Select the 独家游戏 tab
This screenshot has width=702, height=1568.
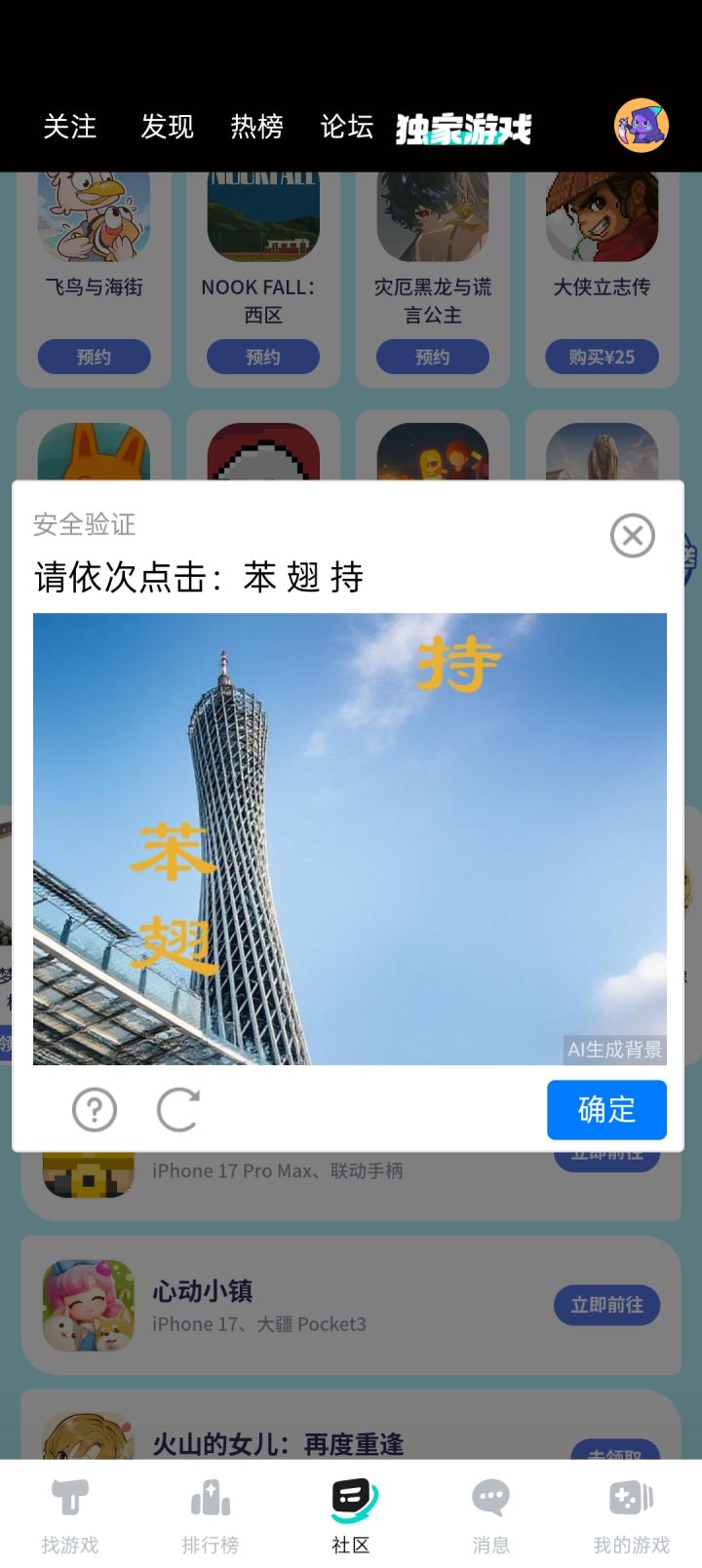pyautogui.click(x=464, y=128)
